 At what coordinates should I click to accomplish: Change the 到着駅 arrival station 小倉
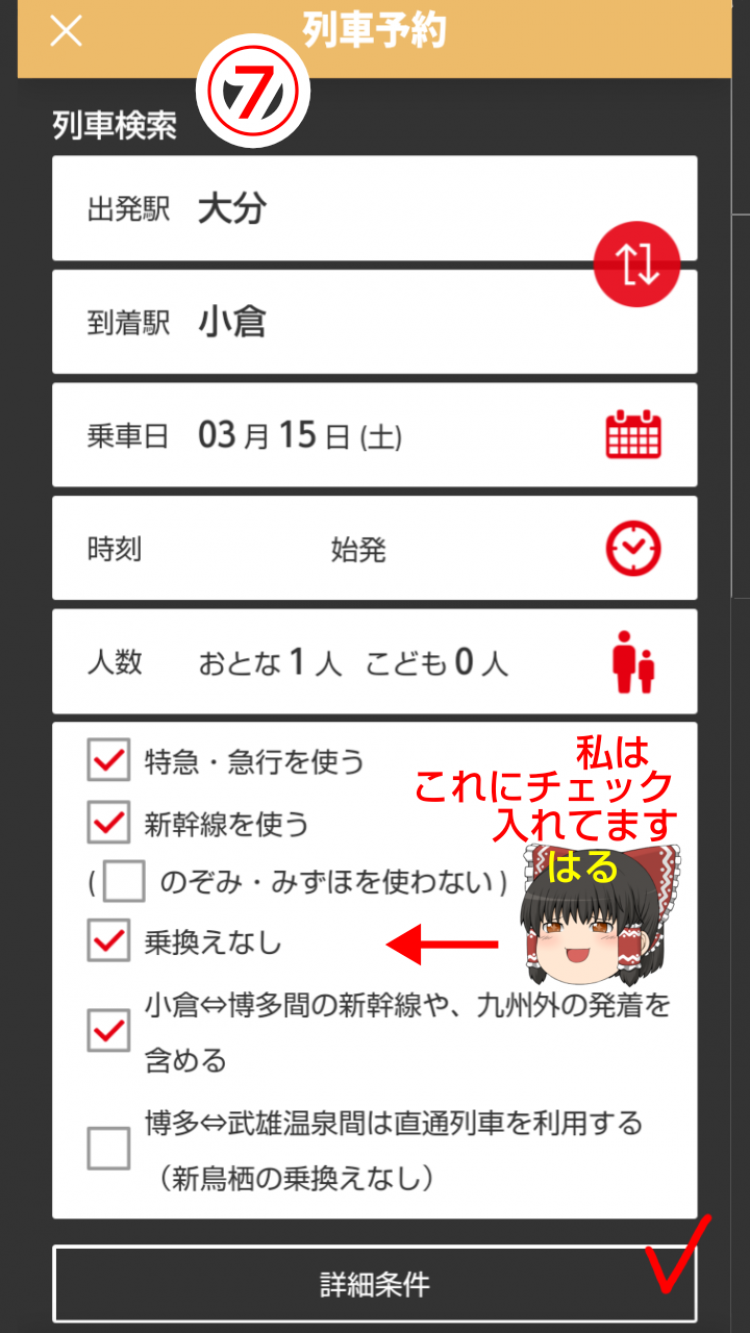pyautogui.click(x=330, y=322)
